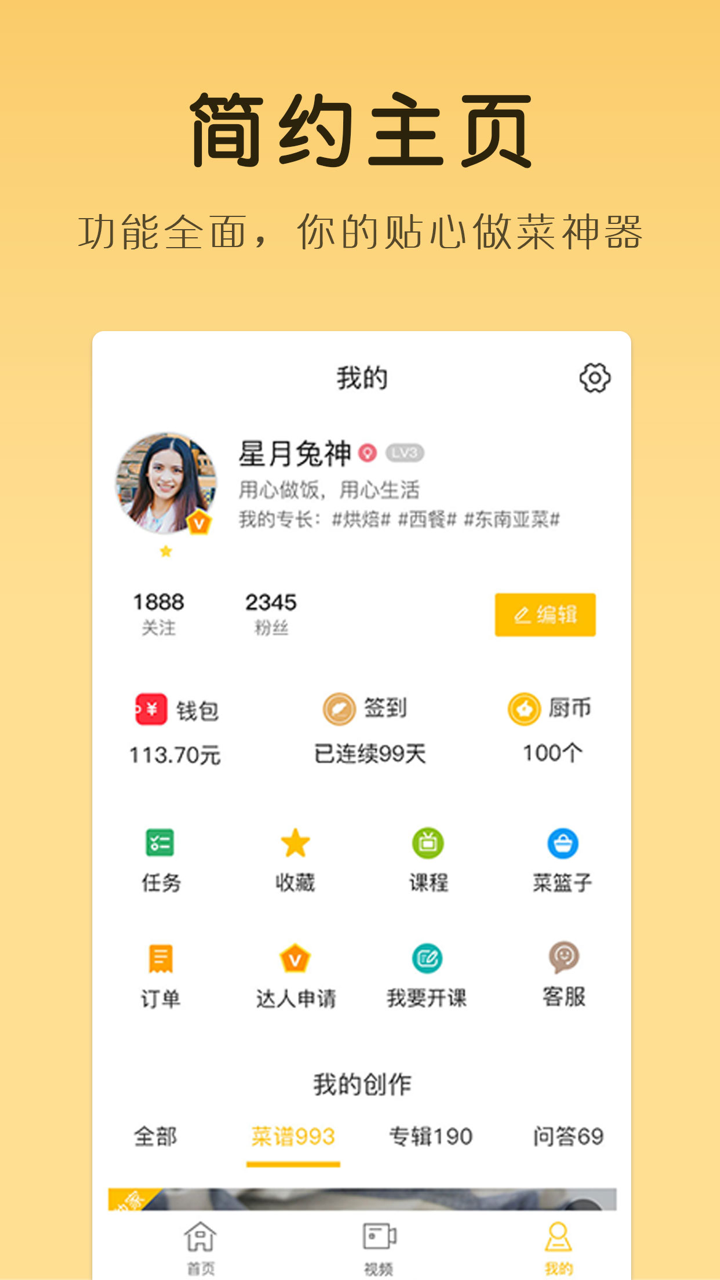
Task: Tap the 编辑 edit profile button
Action: [545, 615]
